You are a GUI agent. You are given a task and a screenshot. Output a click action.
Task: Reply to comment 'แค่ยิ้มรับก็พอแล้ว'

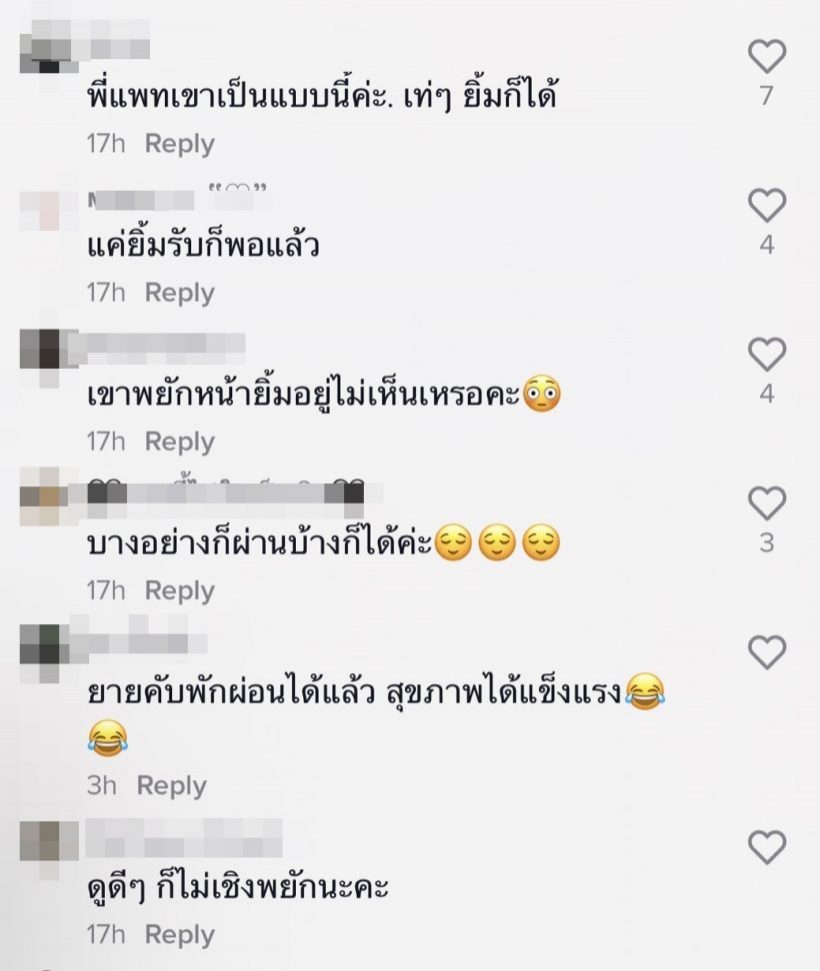pos(180,293)
